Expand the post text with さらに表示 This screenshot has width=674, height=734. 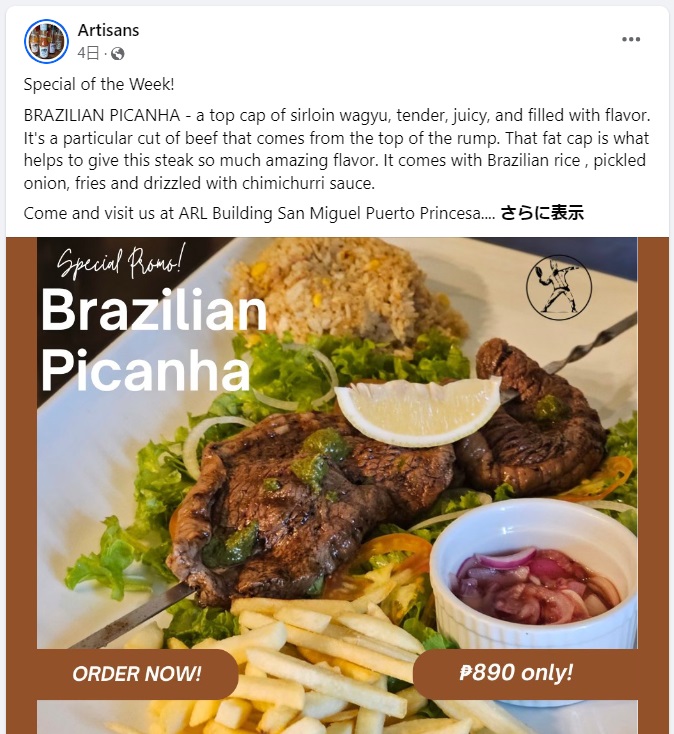pyautogui.click(x=542, y=213)
